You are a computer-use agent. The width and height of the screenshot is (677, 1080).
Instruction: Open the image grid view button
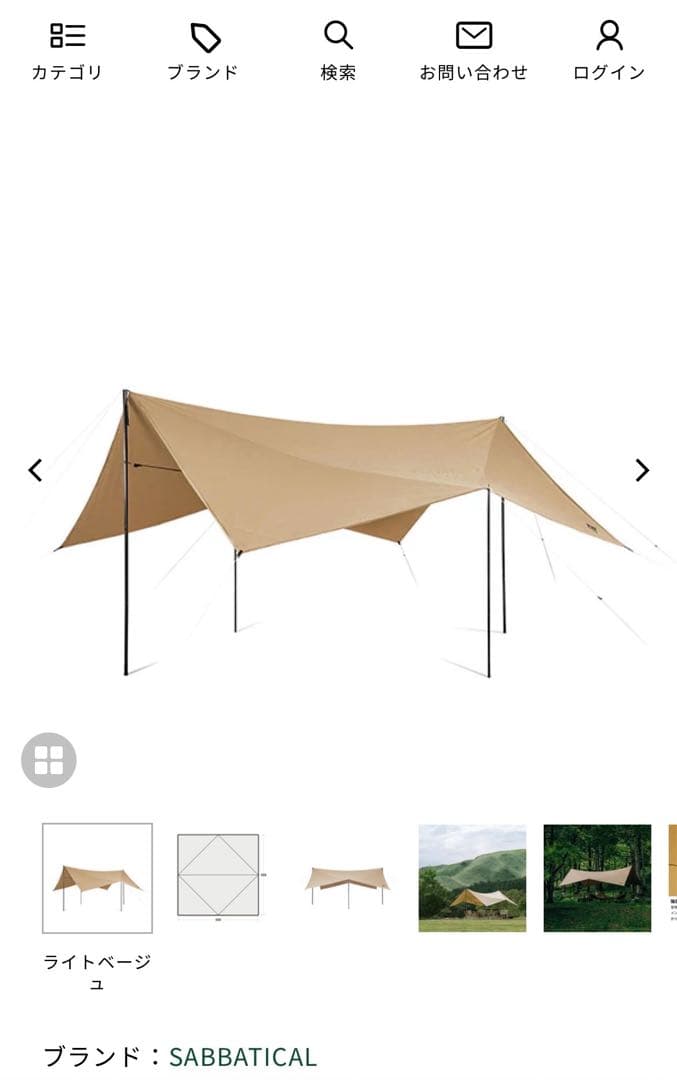(x=49, y=760)
